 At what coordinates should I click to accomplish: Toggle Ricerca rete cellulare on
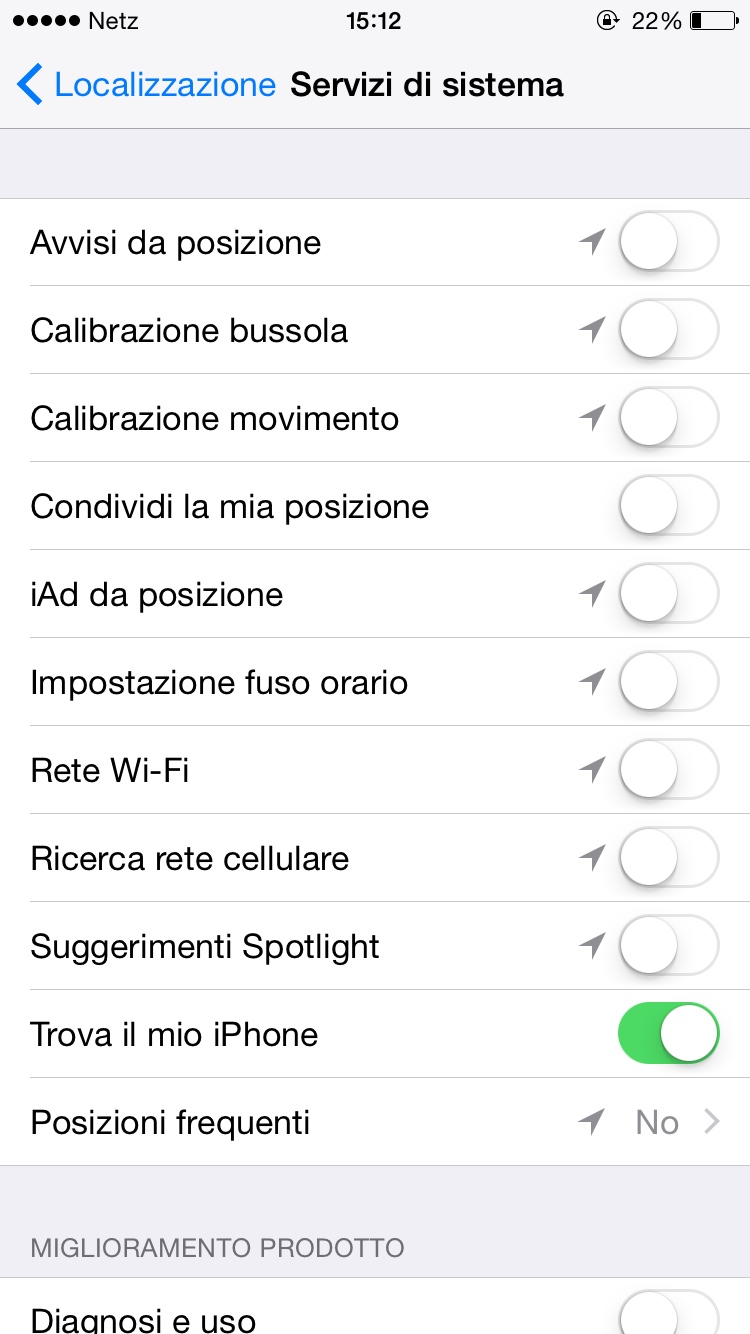click(x=668, y=858)
